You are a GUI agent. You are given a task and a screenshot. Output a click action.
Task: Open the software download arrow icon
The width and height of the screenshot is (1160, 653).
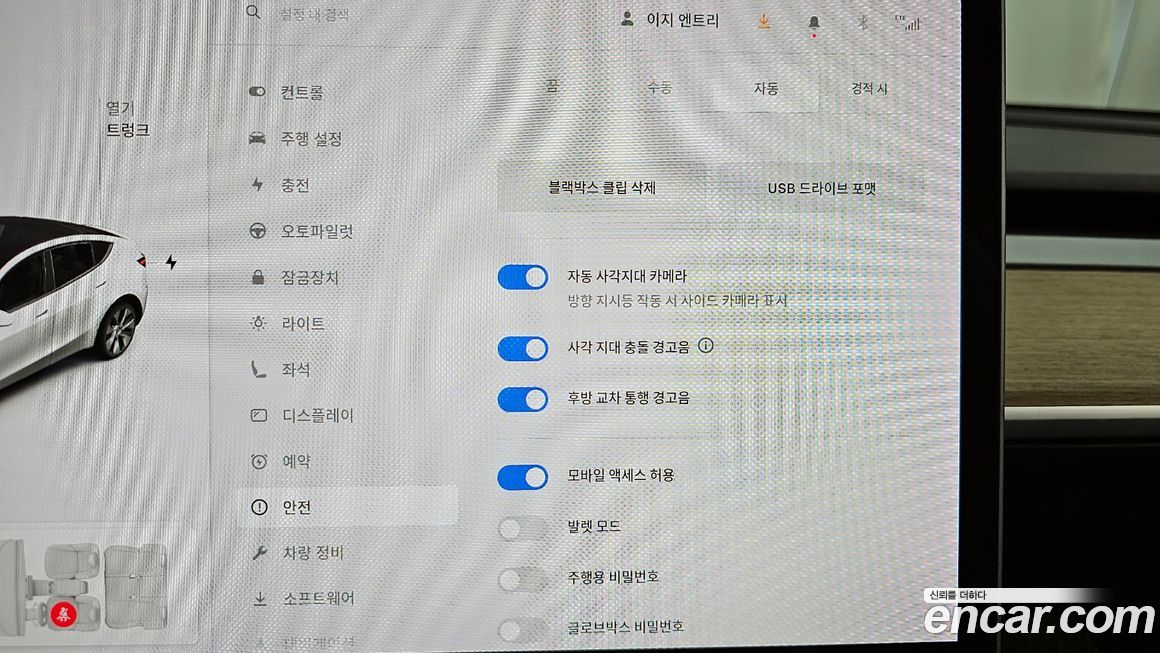764,21
